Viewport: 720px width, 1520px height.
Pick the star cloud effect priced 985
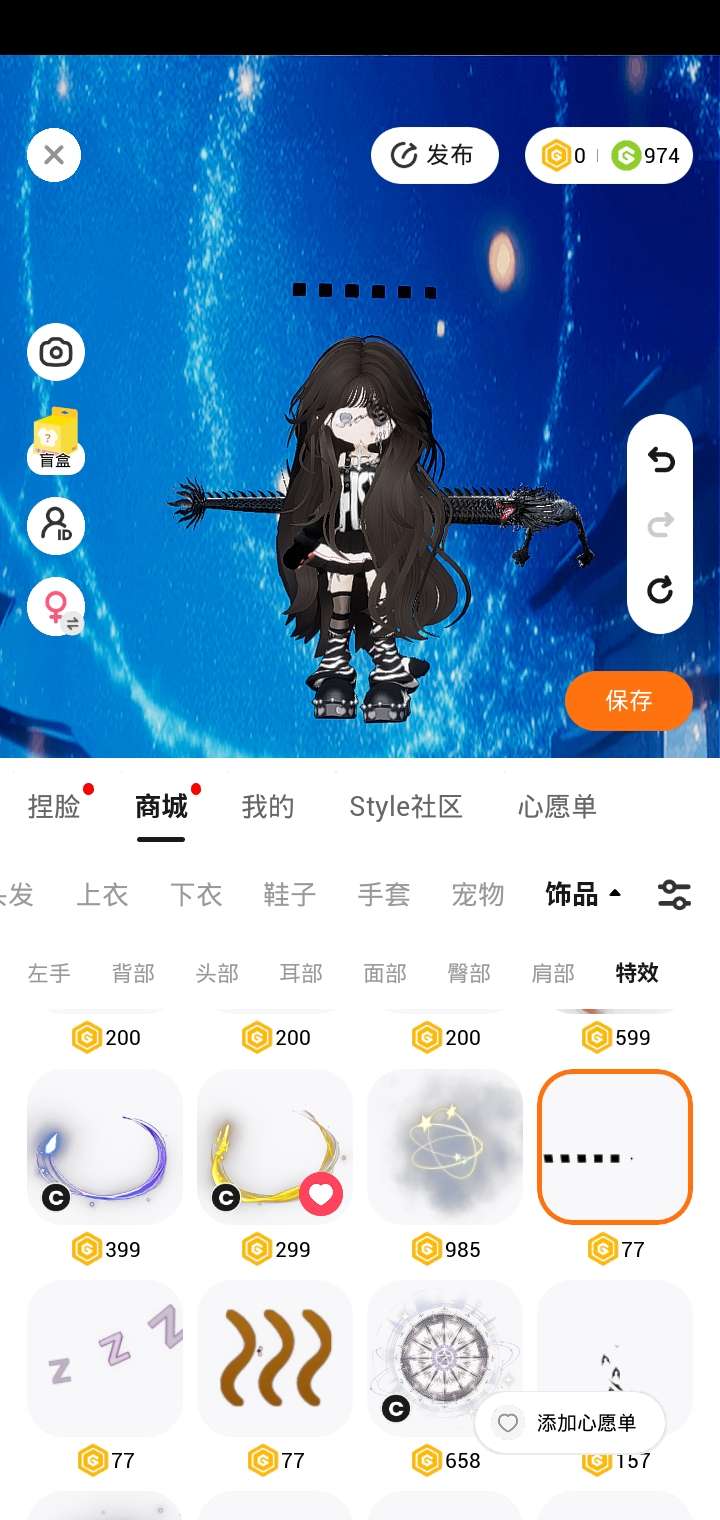(445, 1147)
